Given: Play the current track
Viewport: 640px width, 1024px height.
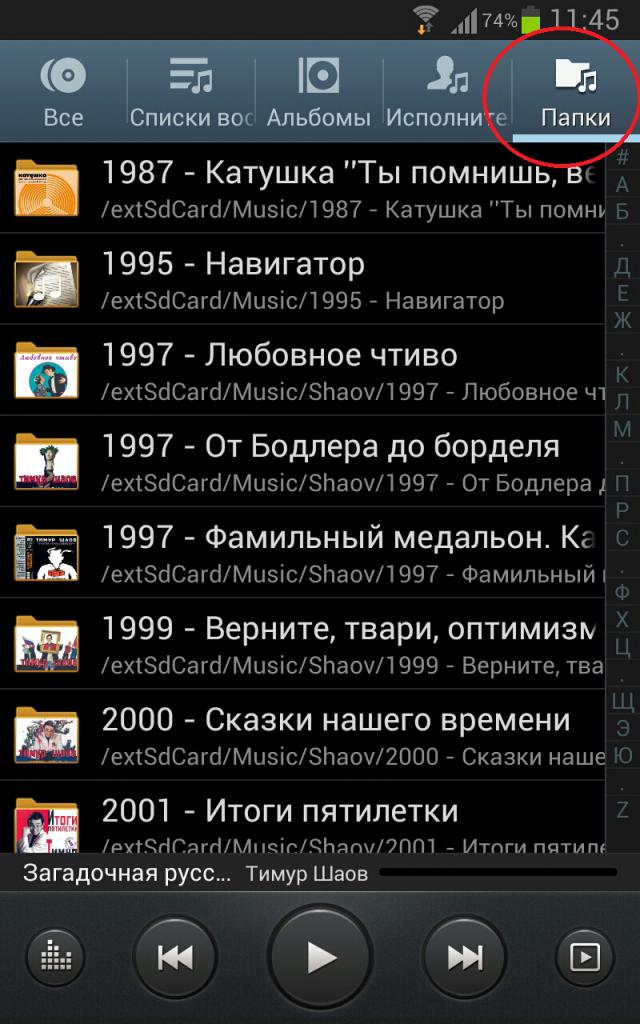Looking at the screenshot, I should click(320, 957).
